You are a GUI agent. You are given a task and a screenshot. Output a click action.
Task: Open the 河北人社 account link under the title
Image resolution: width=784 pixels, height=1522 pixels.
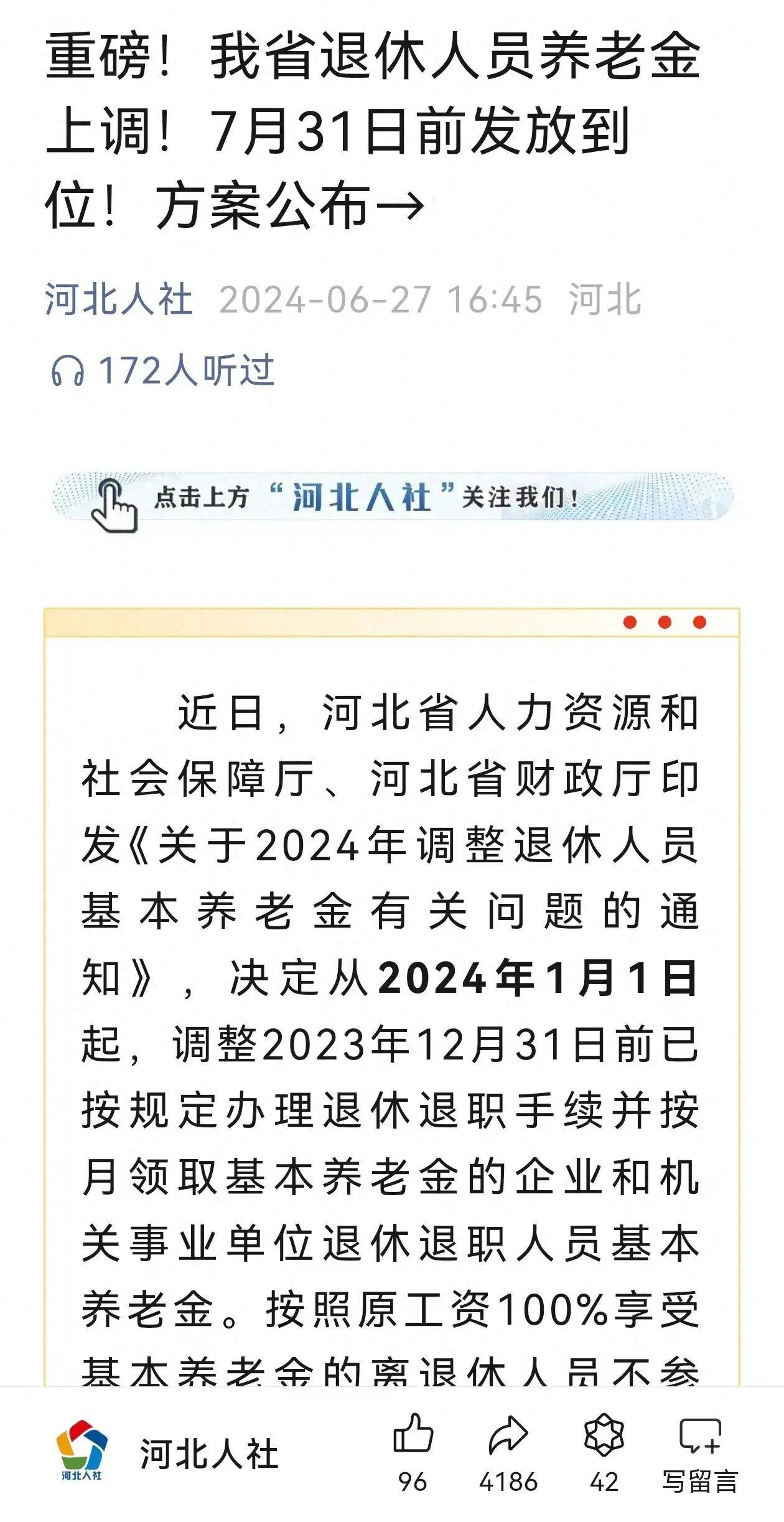tap(118, 299)
